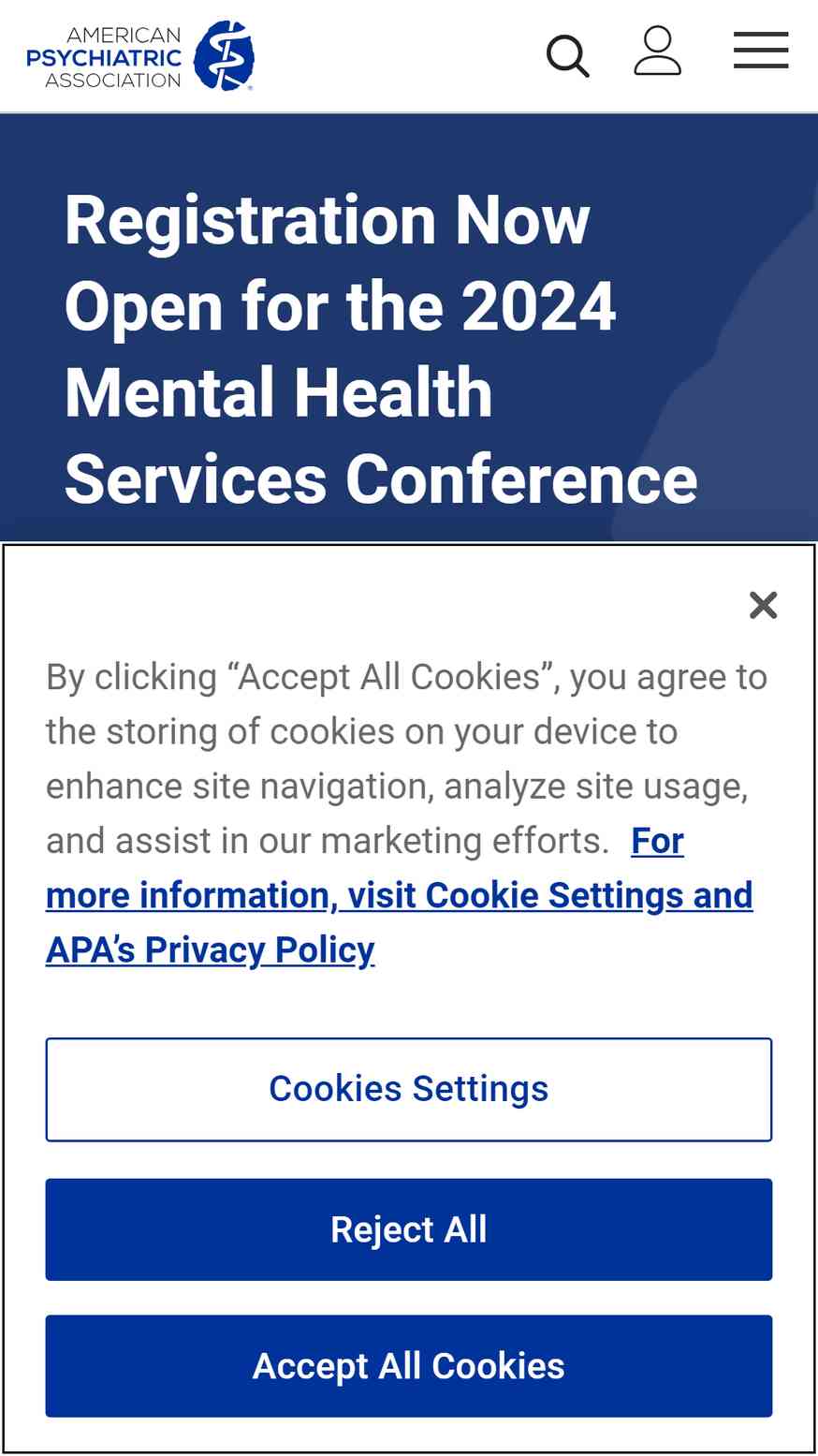Reject all cookies

409,1229
